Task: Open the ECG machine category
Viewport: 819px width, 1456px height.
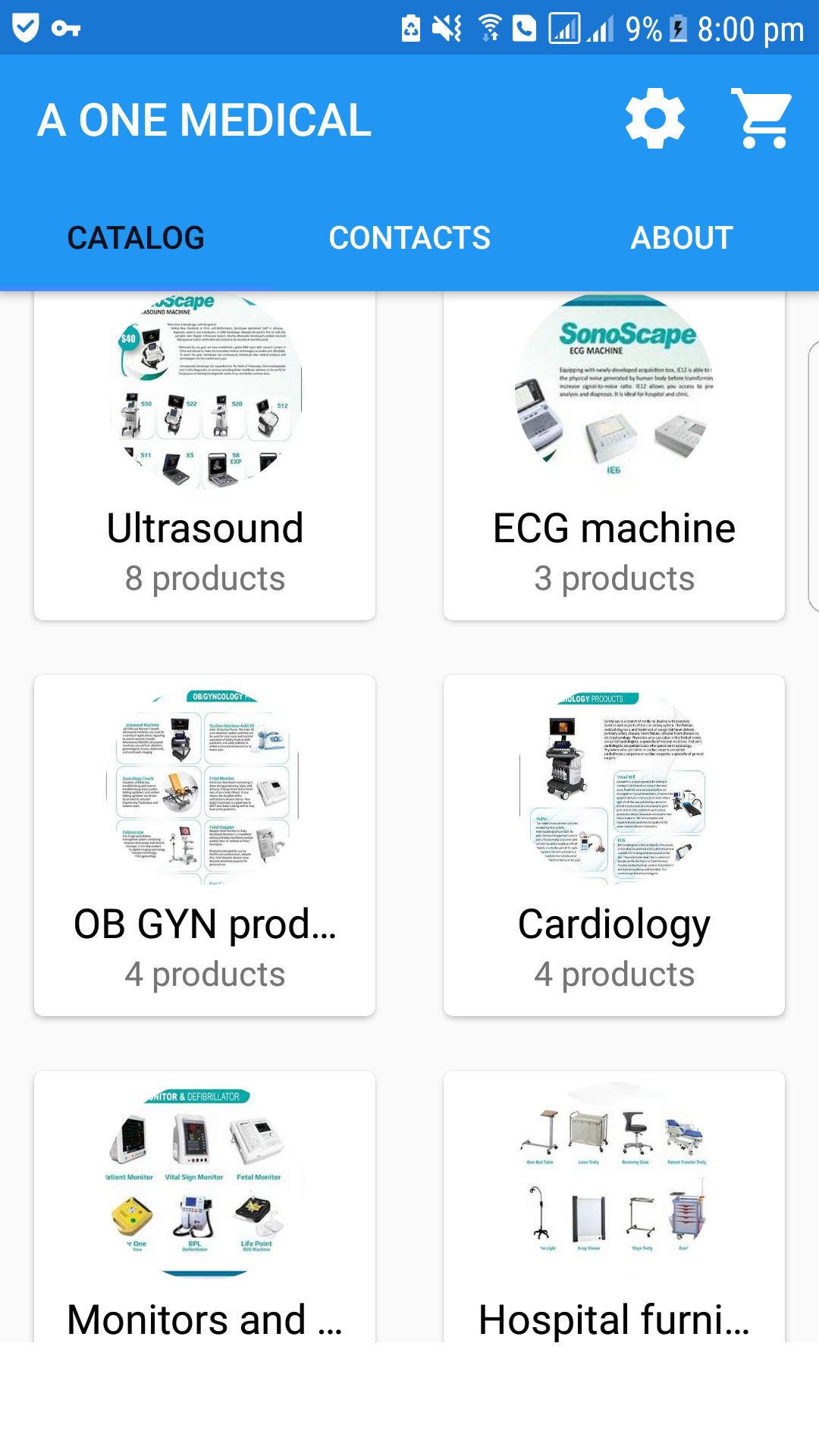Action: [614, 527]
